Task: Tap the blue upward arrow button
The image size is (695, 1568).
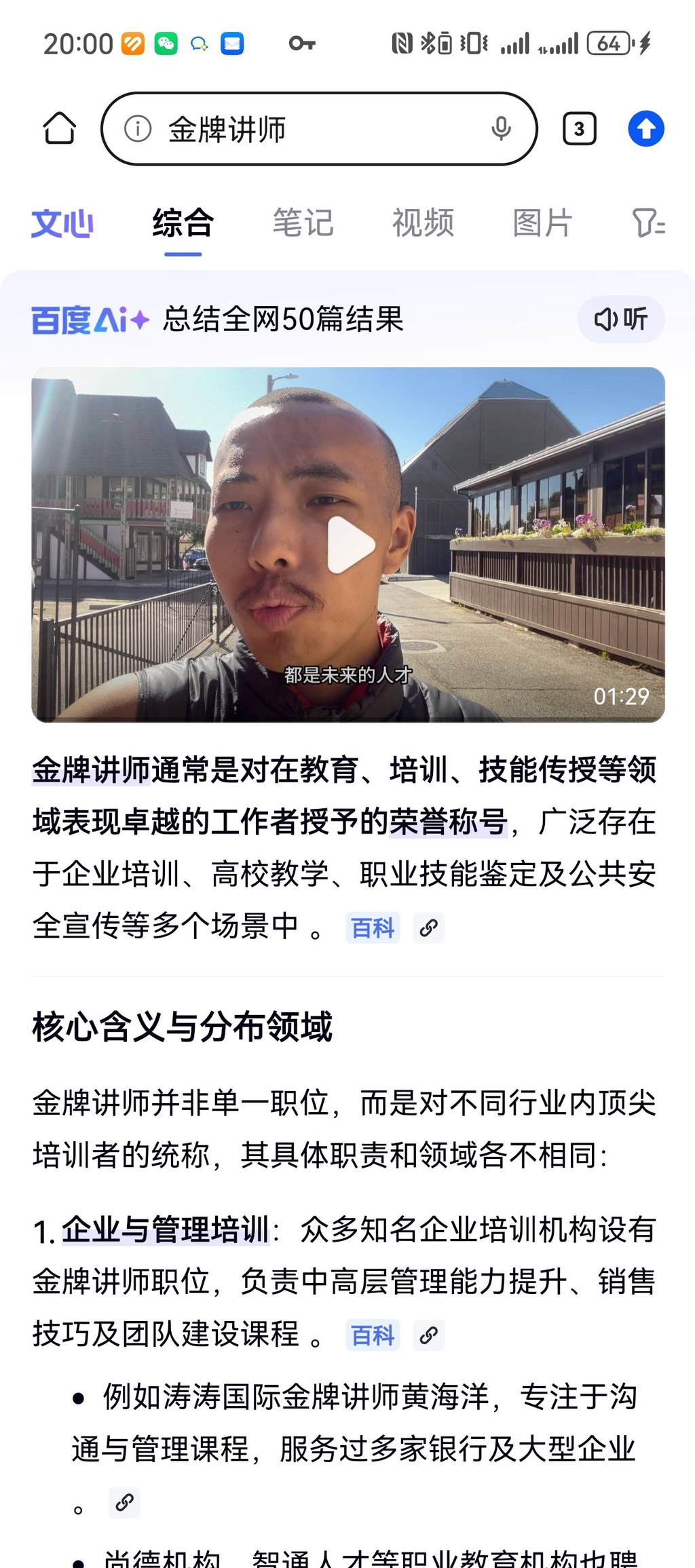Action: pyautogui.click(x=645, y=128)
